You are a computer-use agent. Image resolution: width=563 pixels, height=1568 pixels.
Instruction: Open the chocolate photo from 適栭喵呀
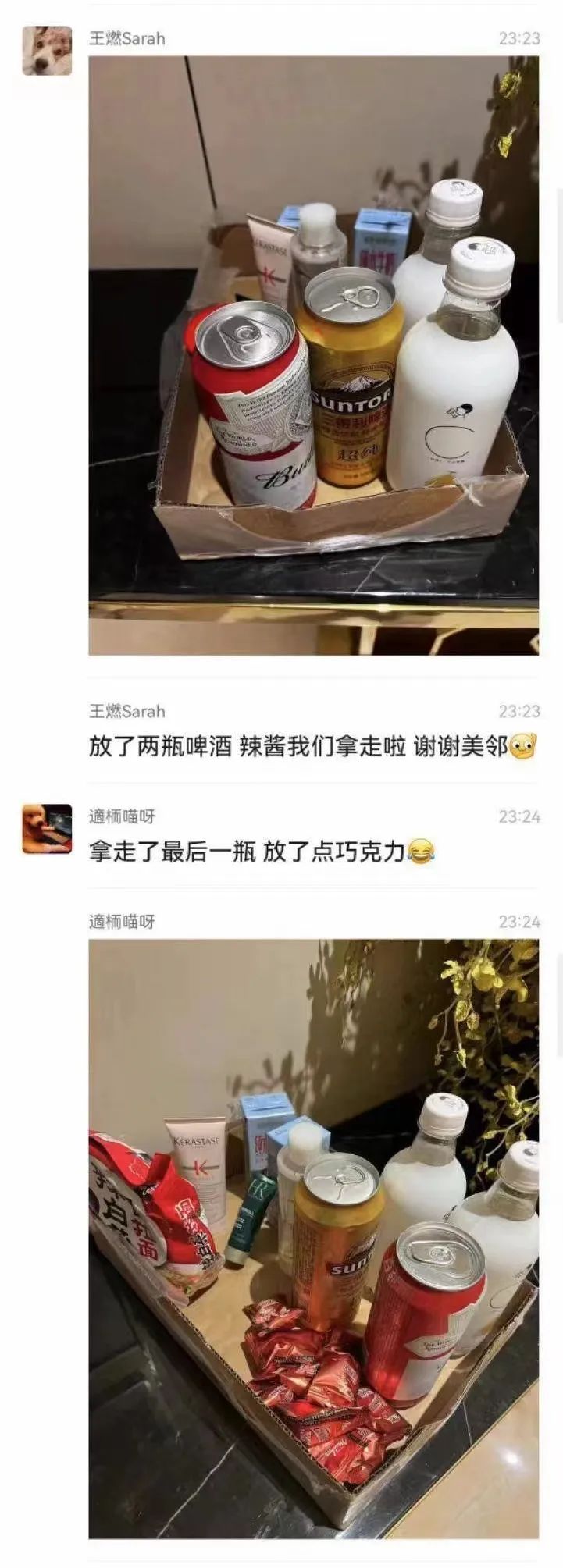point(313,1238)
